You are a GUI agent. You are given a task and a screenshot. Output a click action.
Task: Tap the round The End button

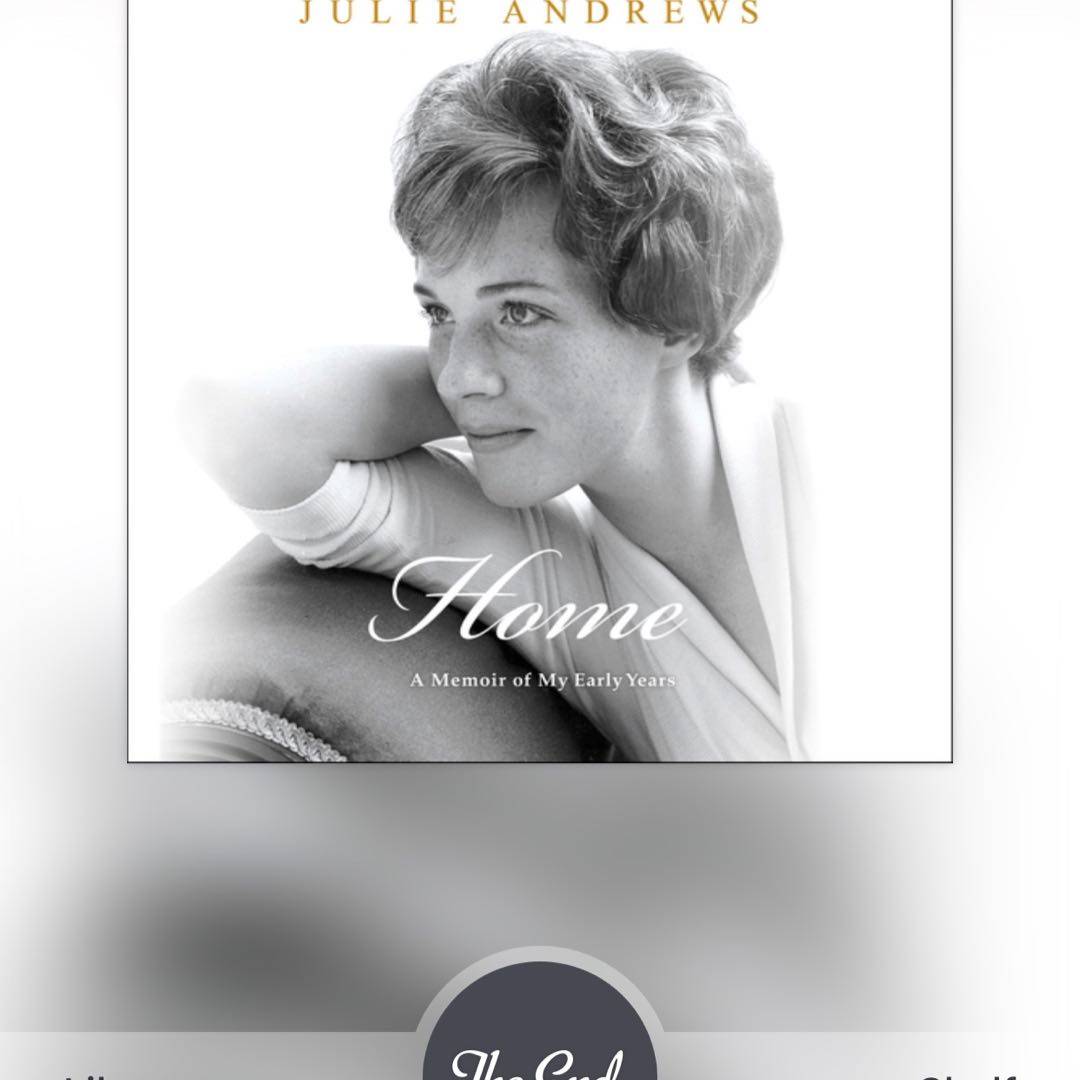pyautogui.click(x=540, y=1040)
